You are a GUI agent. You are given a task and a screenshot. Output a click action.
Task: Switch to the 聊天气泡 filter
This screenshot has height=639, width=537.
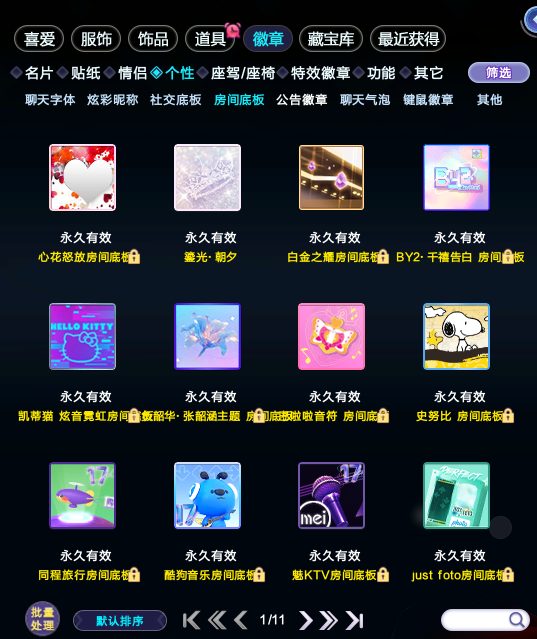365,99
